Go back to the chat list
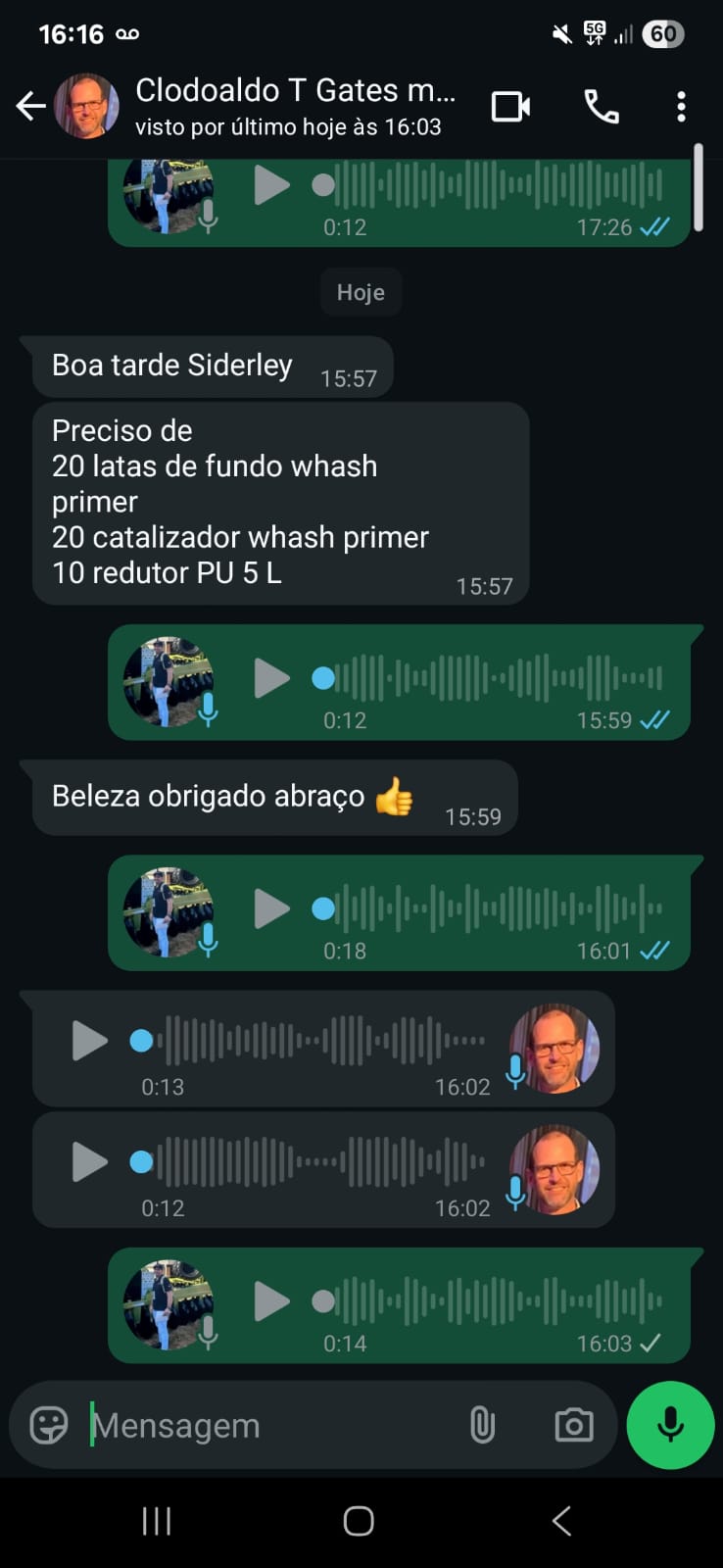 coord(31,106)
